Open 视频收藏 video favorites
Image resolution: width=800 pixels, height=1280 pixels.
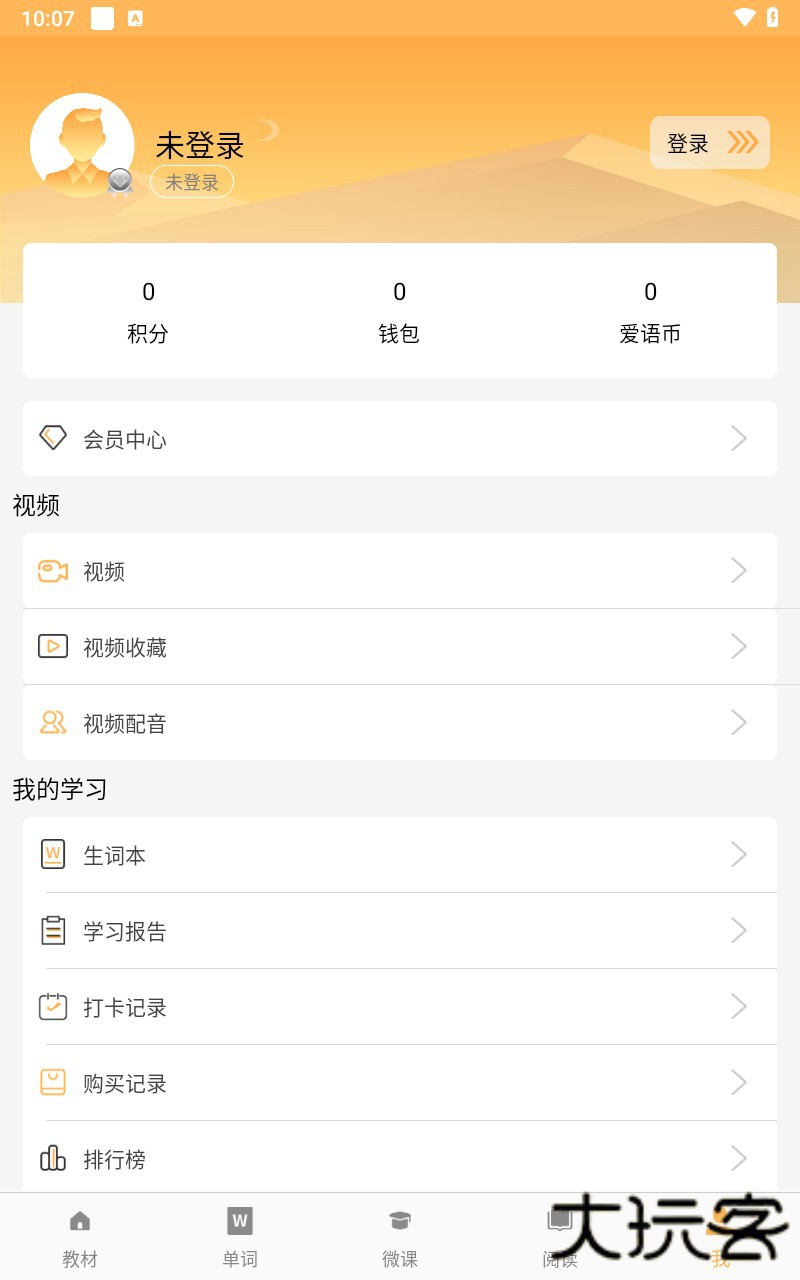126,647
